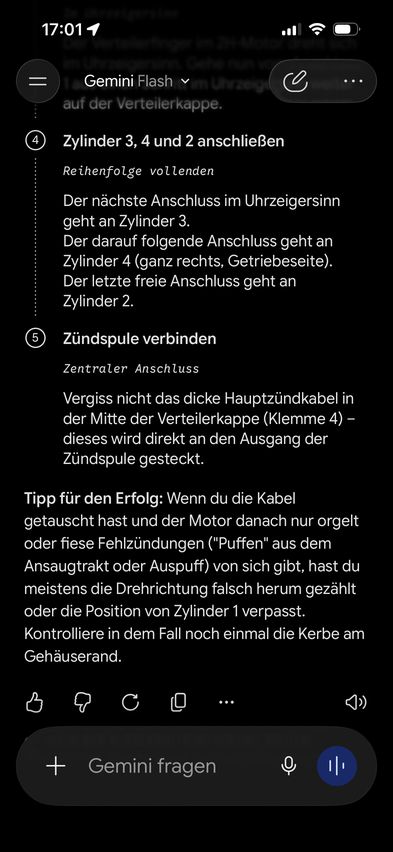
Task: Dictate with the microphone icon
Action: [289, 766]
